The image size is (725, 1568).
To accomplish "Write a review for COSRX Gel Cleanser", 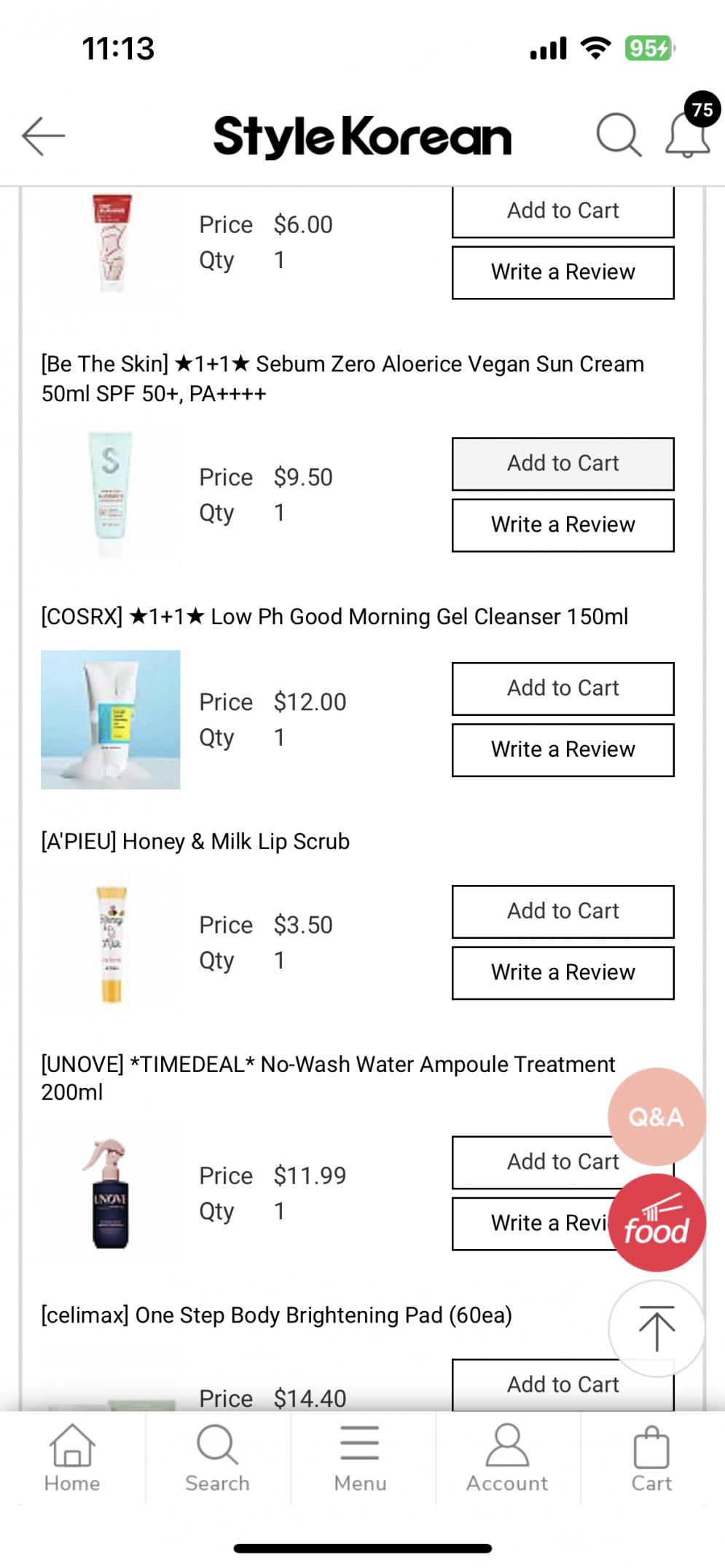I will pos(563,749).
